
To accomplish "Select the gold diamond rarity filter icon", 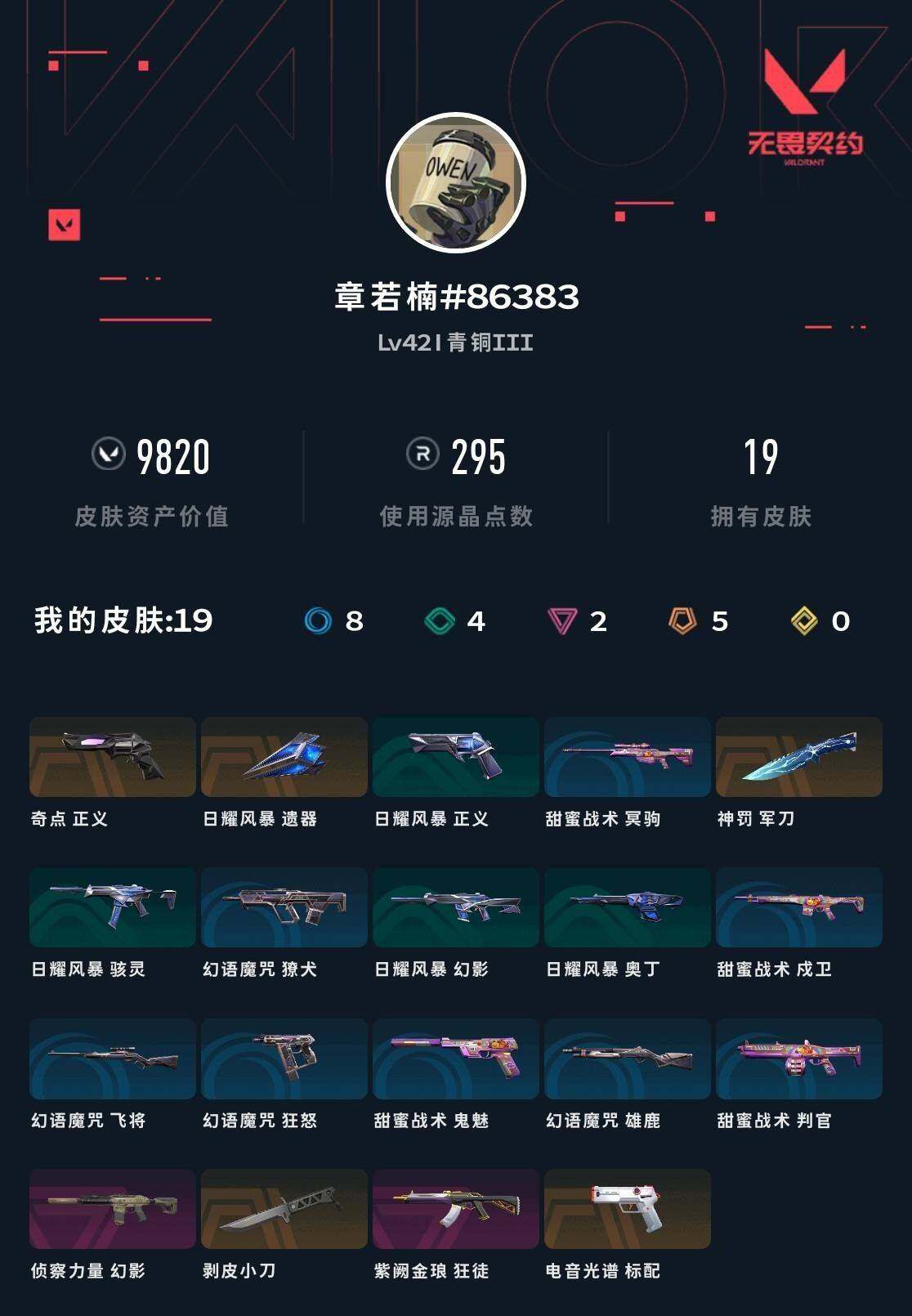I will click(x=805, y=621).
